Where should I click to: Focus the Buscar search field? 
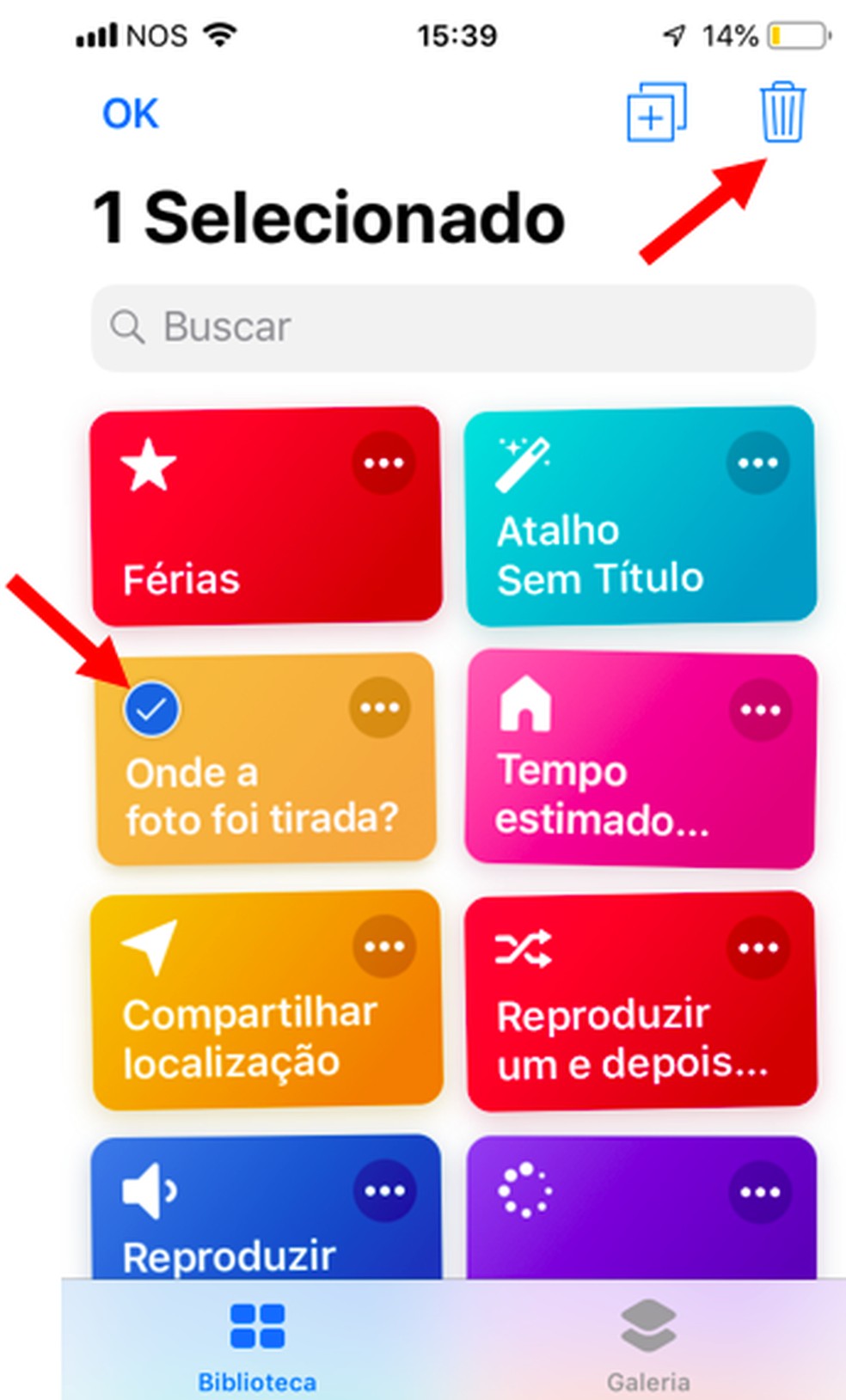(453, 327)
